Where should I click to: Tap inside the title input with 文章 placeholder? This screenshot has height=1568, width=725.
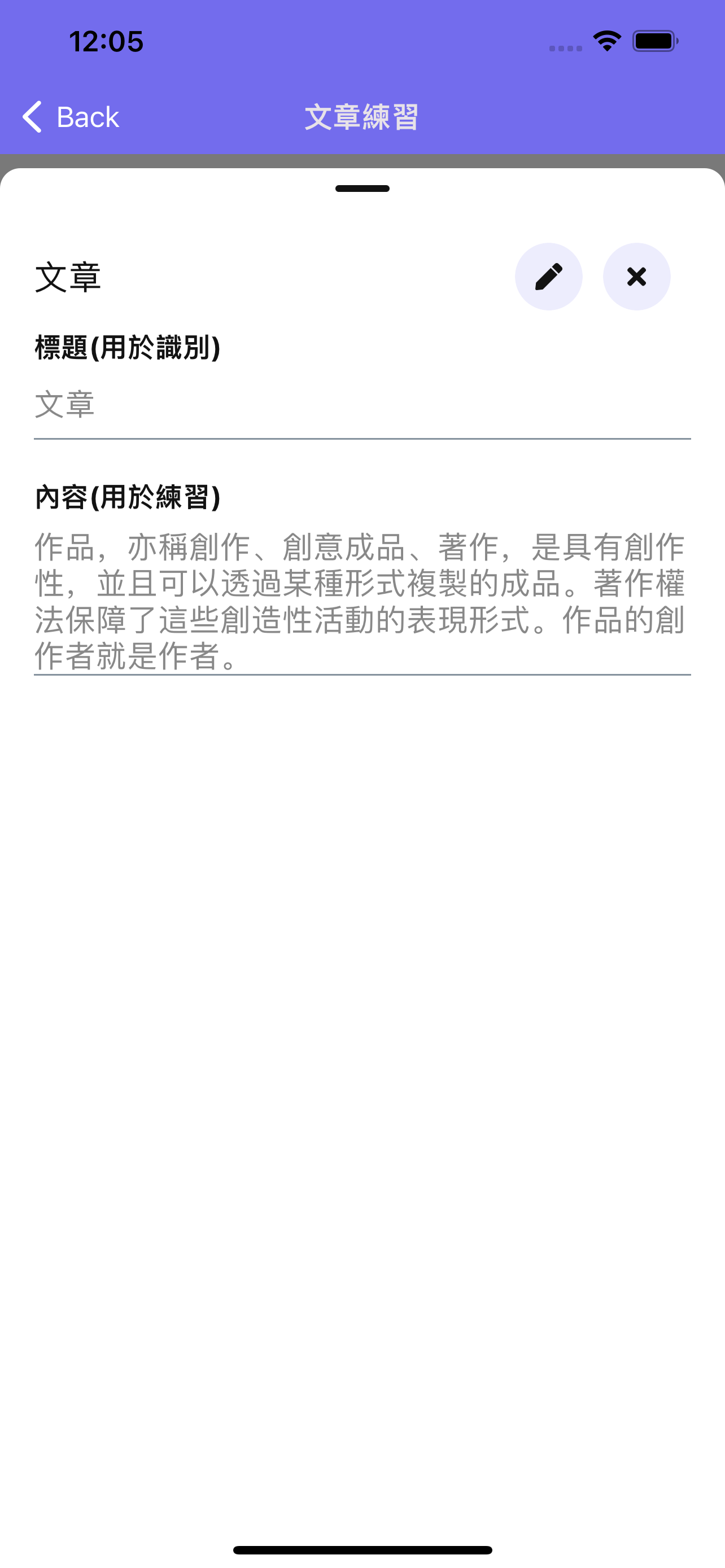click(243, 404)
